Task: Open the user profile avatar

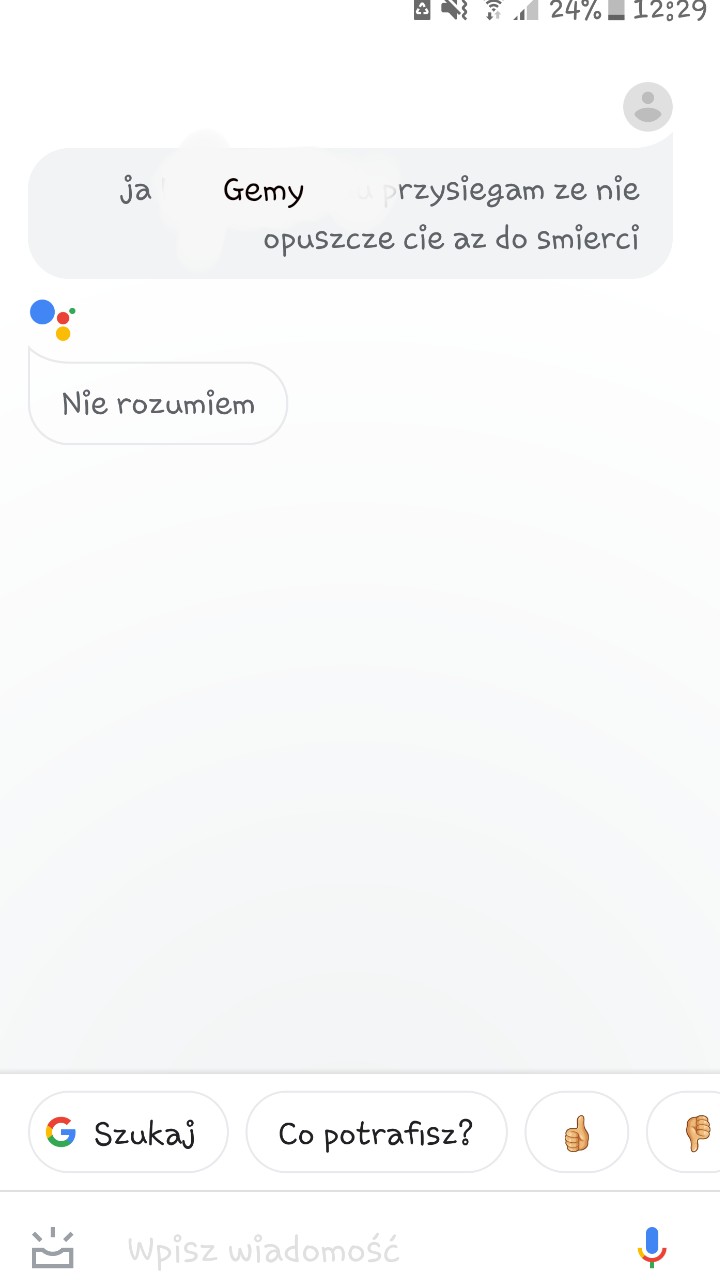Action: click(x=648, y=106)
